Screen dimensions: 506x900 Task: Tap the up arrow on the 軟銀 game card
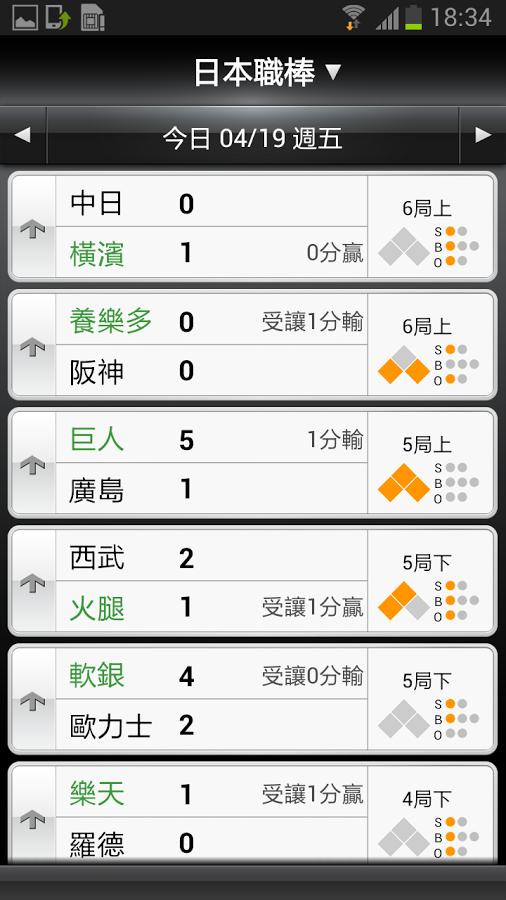tap(33, 701)
